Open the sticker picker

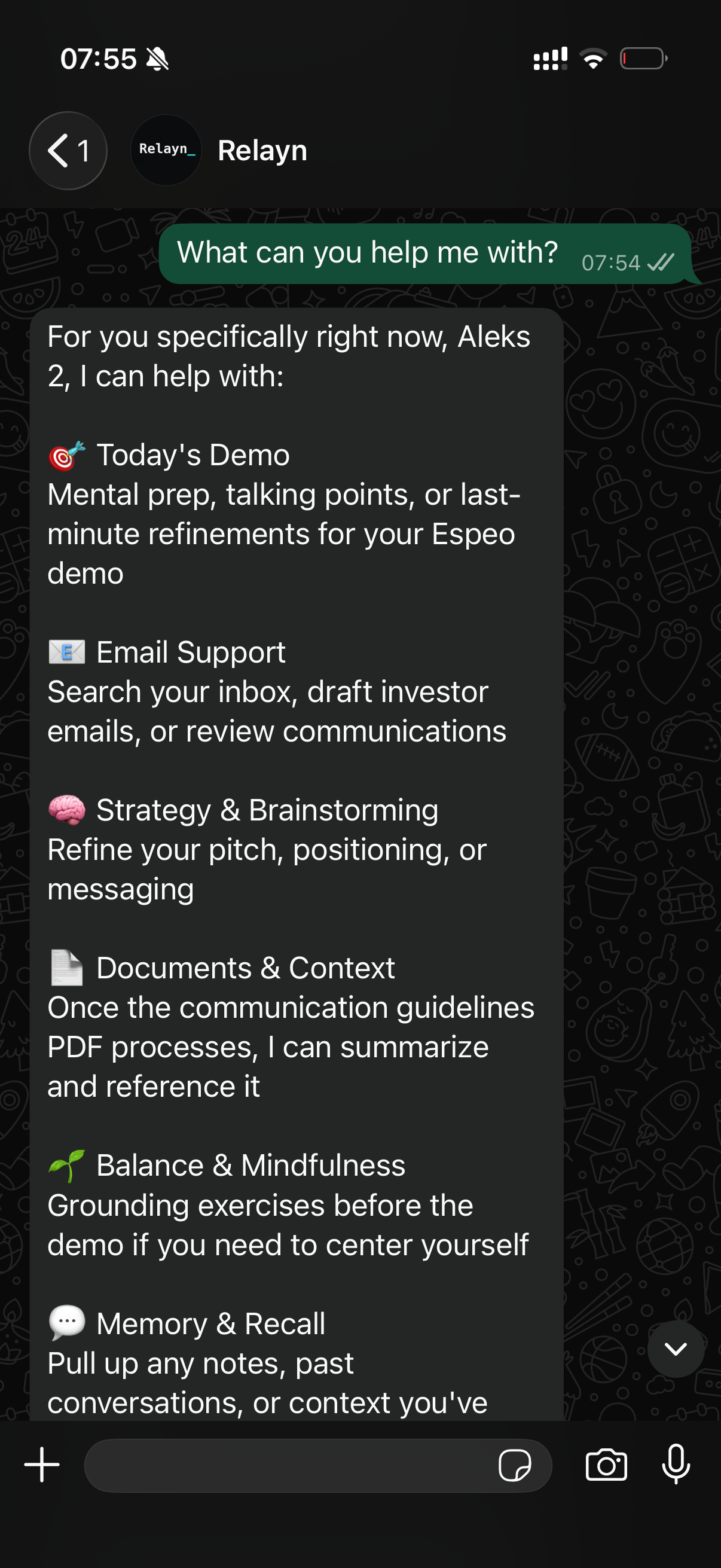coord(514,1465)
